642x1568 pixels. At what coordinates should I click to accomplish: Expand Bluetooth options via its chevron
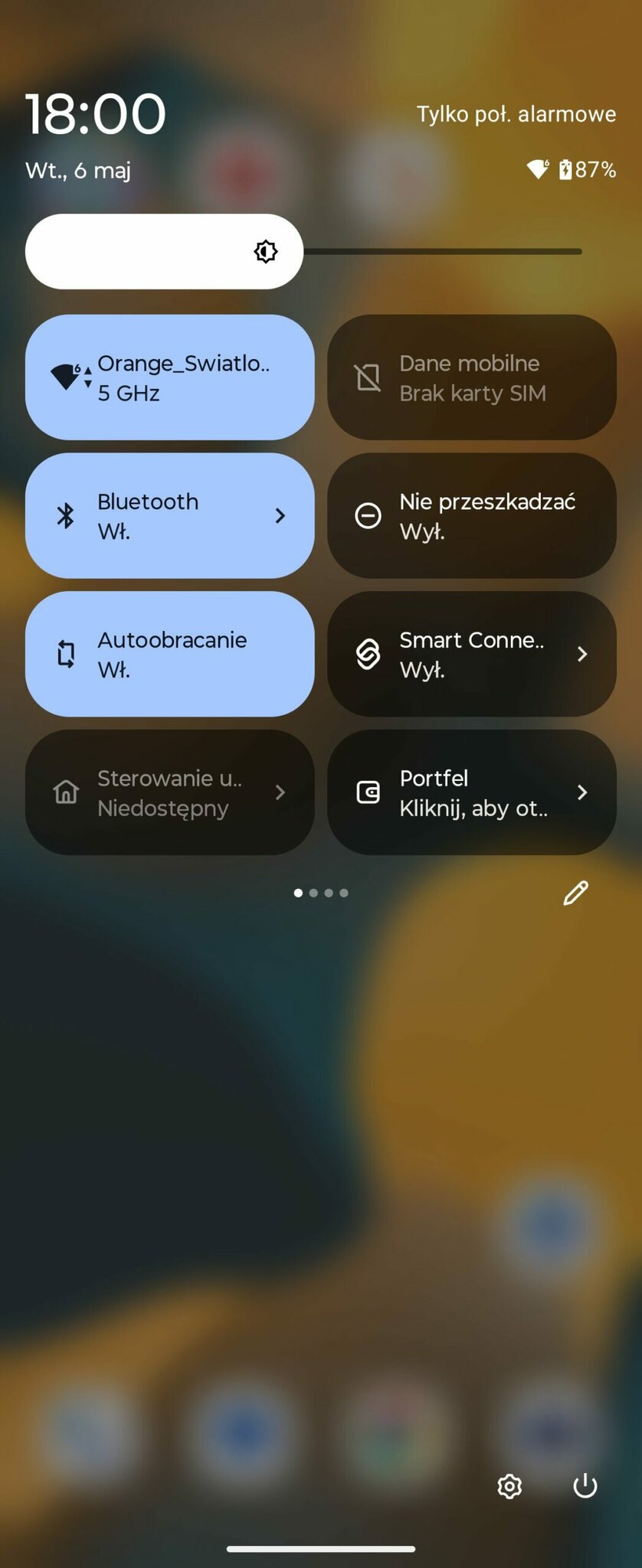(280, 516)
